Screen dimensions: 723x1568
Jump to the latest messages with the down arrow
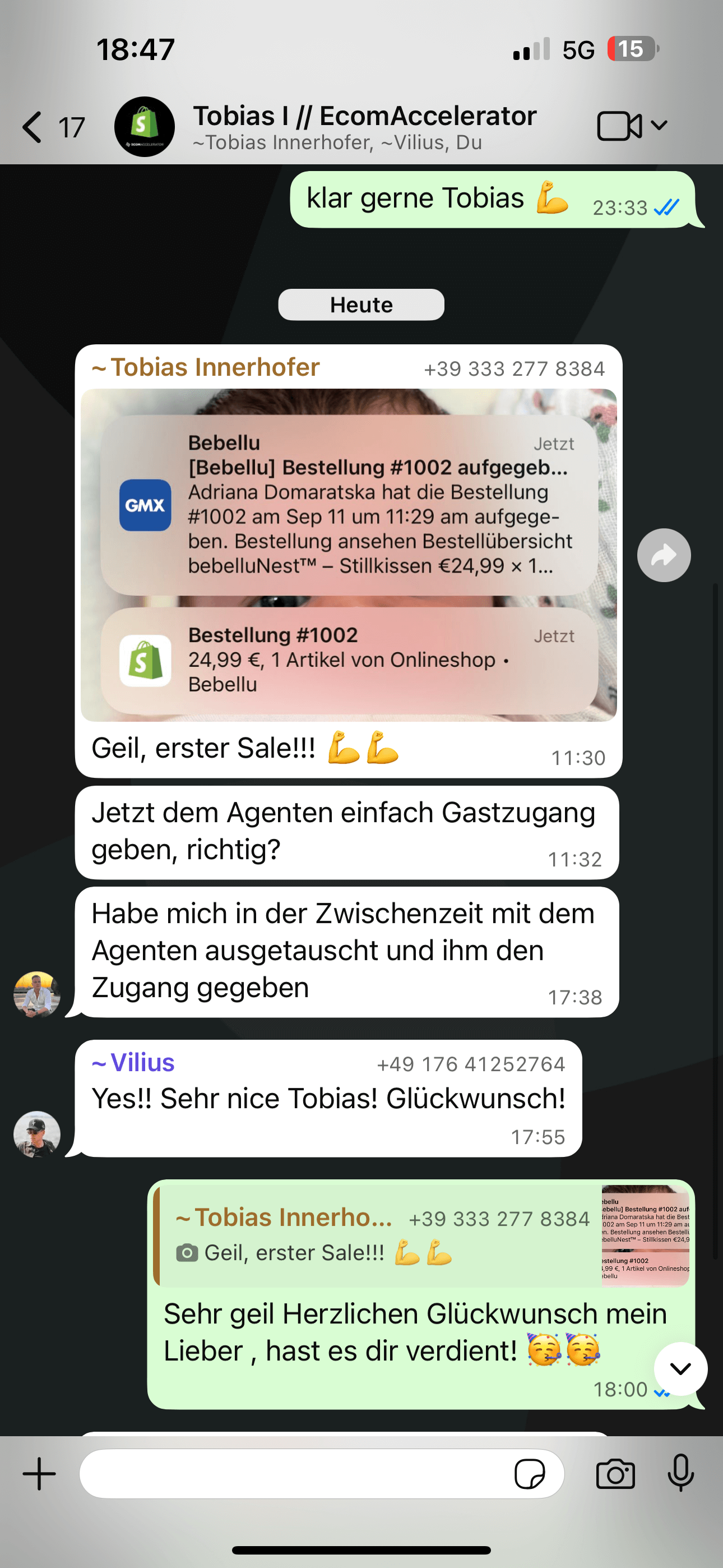(x=680, y=1368)
